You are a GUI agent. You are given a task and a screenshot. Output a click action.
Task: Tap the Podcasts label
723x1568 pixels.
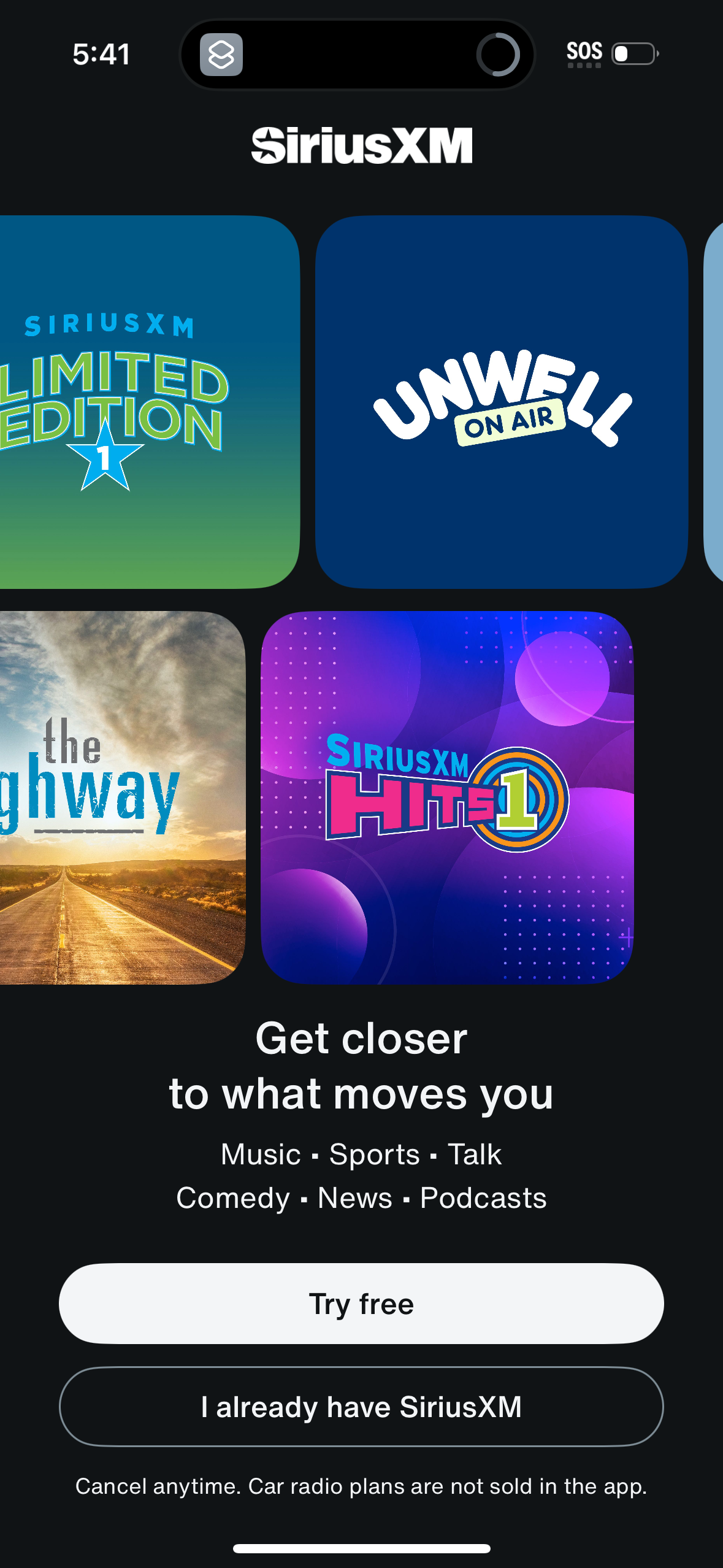click(x=482, y=1198)
